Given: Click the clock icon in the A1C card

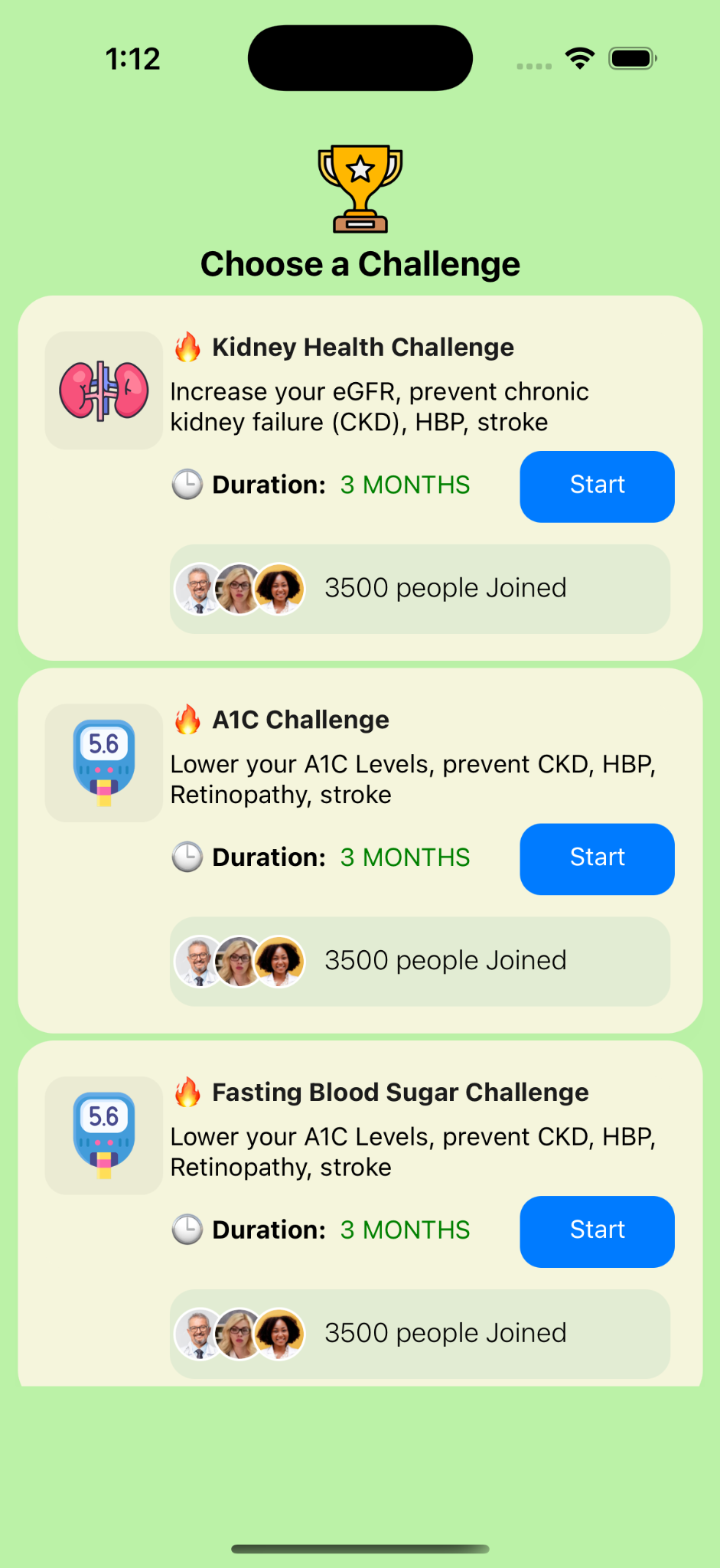Looking at the screenshot, I should [186, 857].
